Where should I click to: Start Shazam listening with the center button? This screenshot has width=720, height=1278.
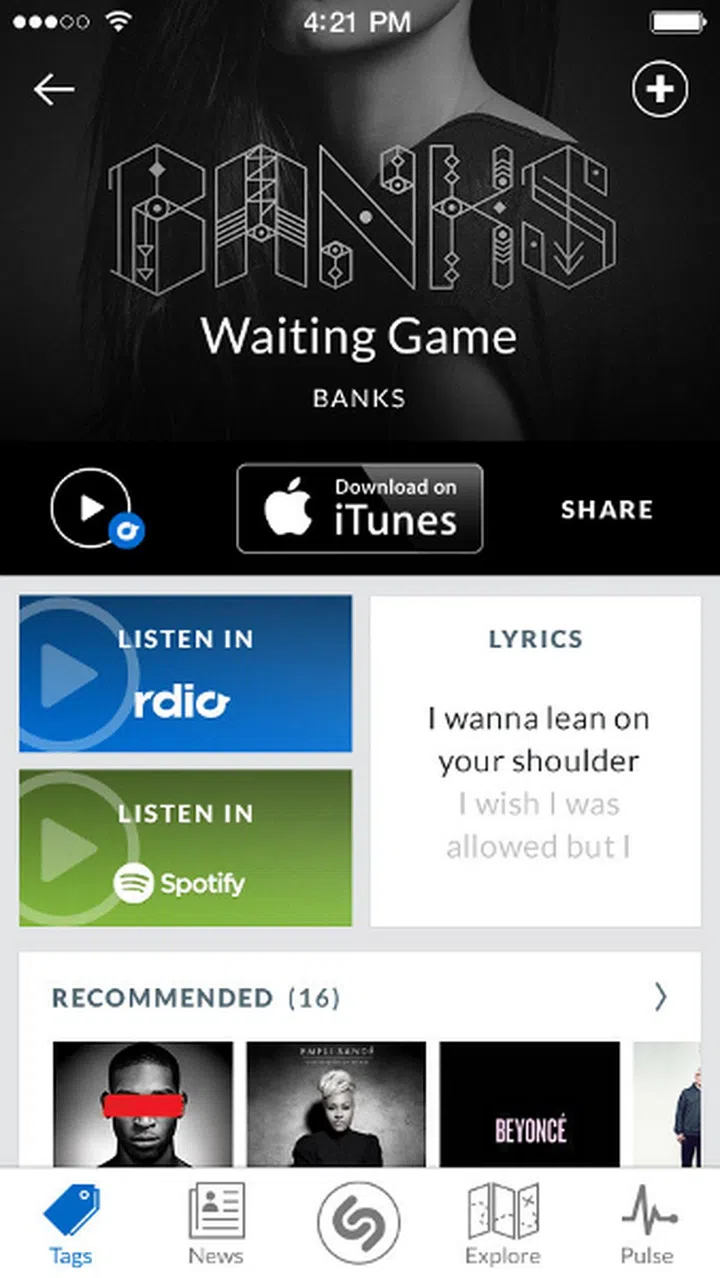click(359, 1222)
